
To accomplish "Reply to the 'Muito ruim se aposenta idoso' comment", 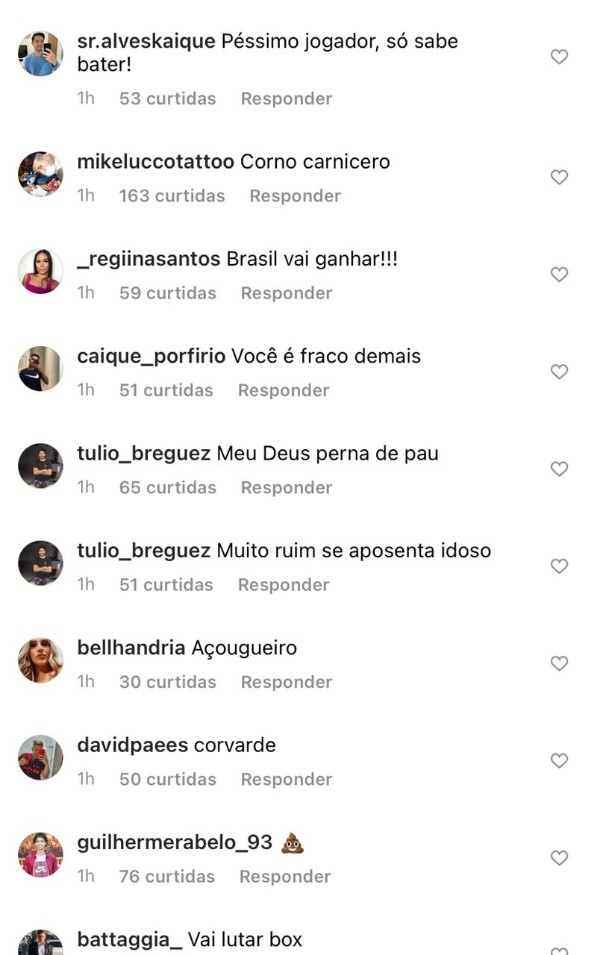I will pyautogui.click(x=283, y=585).
